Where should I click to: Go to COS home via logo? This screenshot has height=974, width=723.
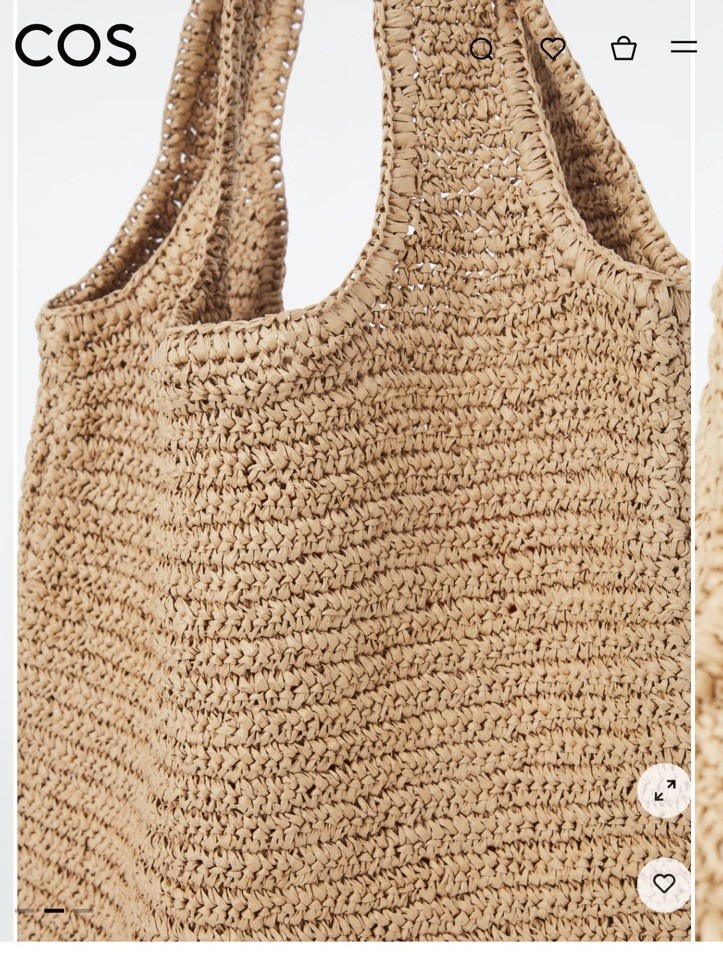pyautogui.click(x=76, y=46)
